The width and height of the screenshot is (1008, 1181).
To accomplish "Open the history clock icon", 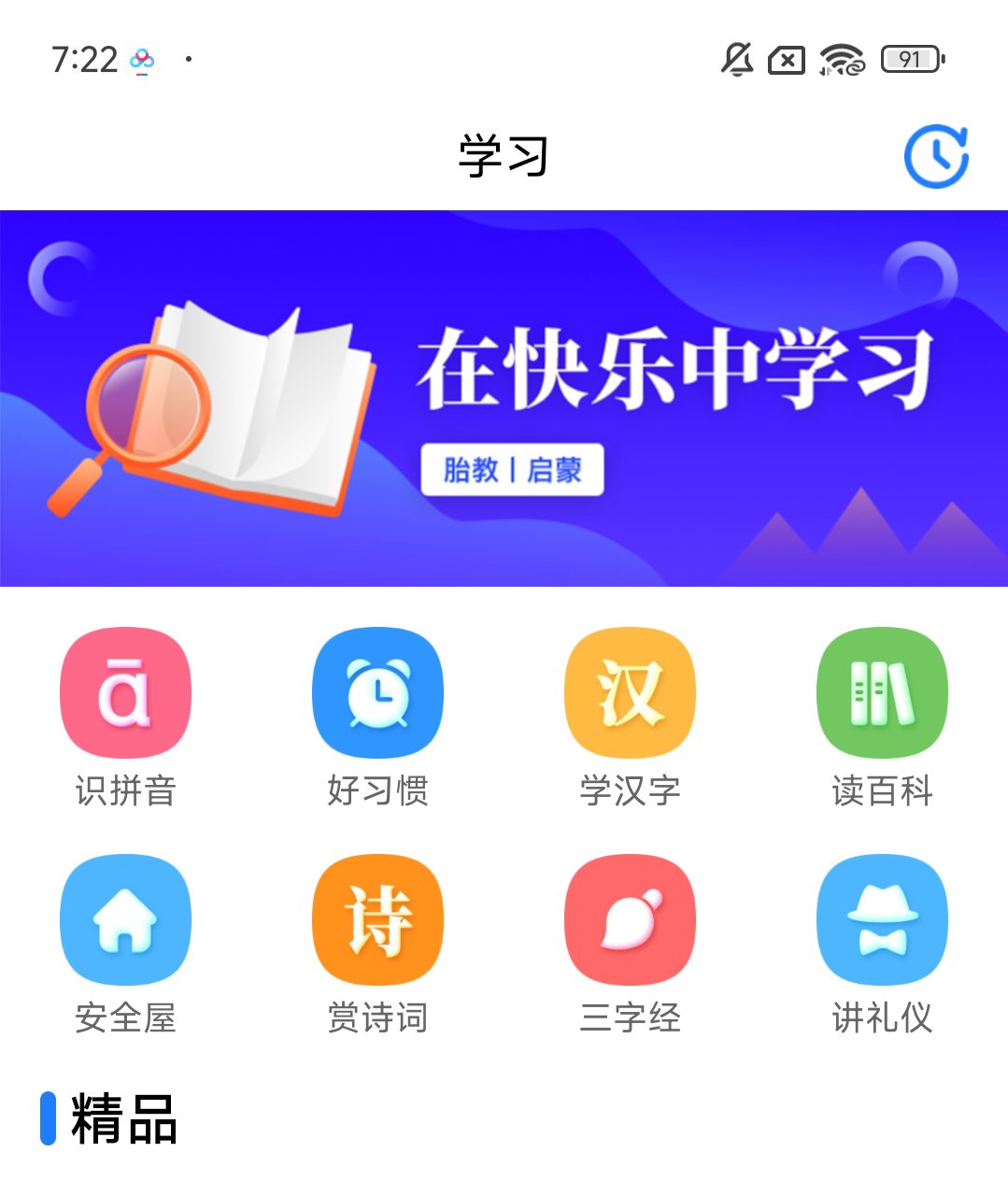I will click(x=935, y=156).
